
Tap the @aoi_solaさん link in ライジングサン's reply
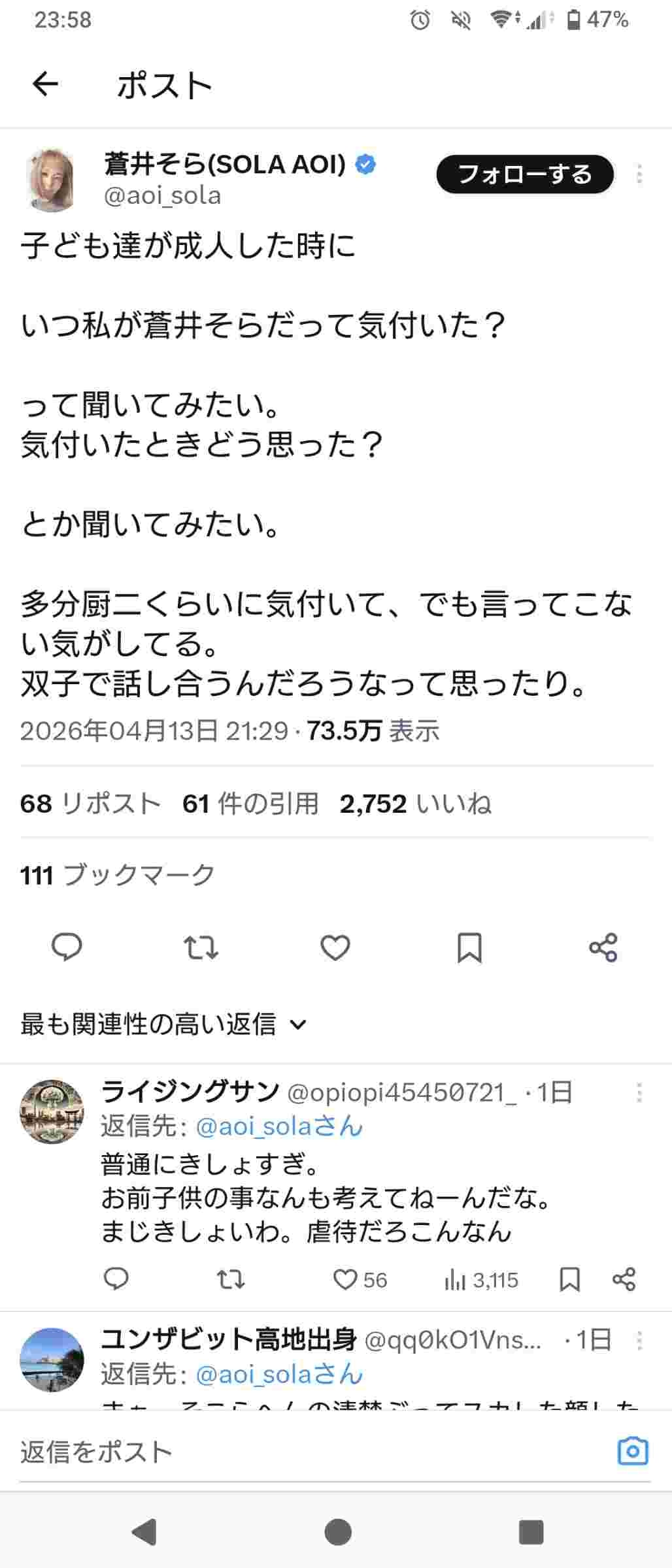coord(279,1126)
